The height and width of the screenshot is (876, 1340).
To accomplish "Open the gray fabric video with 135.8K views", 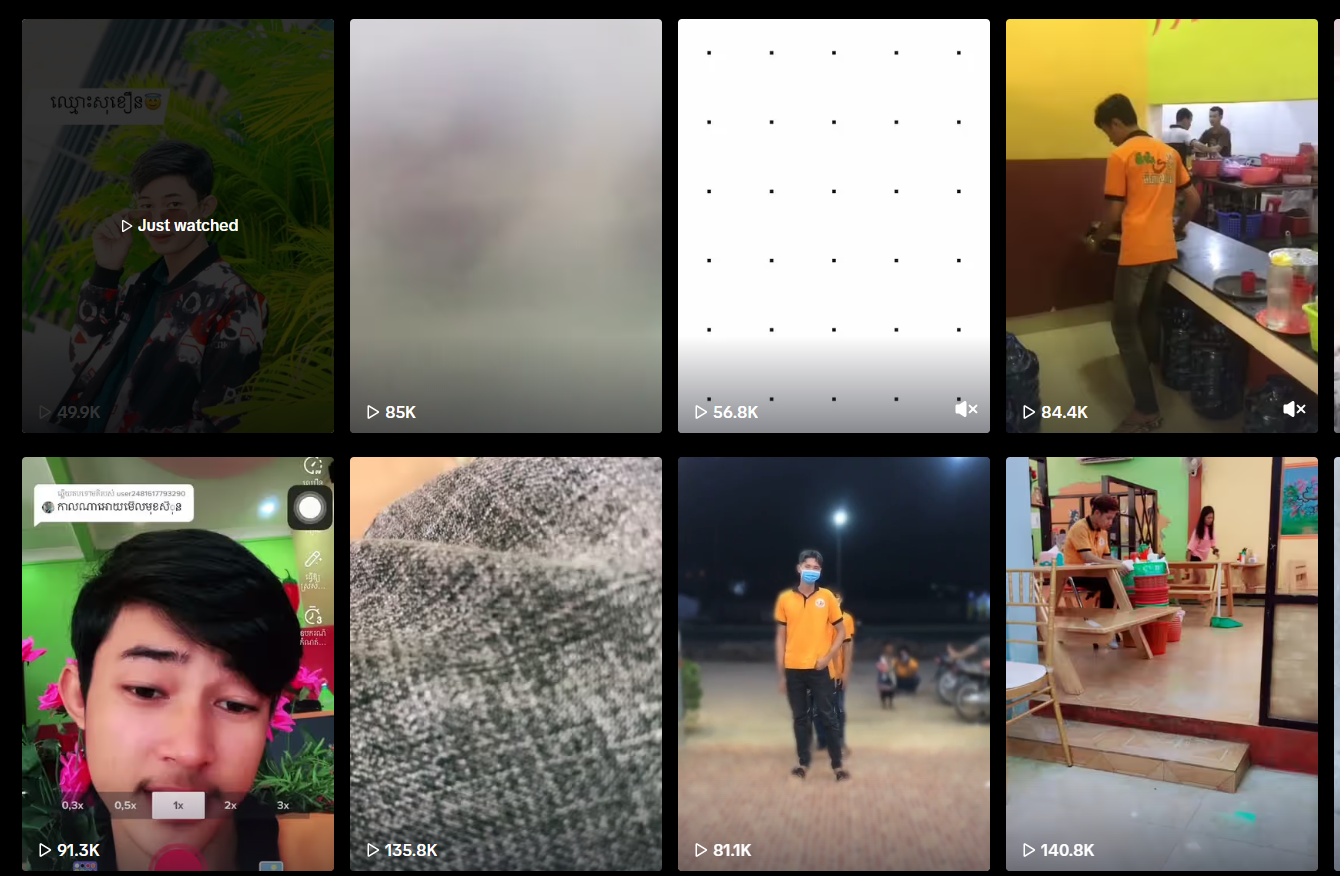I will point(505,664).
